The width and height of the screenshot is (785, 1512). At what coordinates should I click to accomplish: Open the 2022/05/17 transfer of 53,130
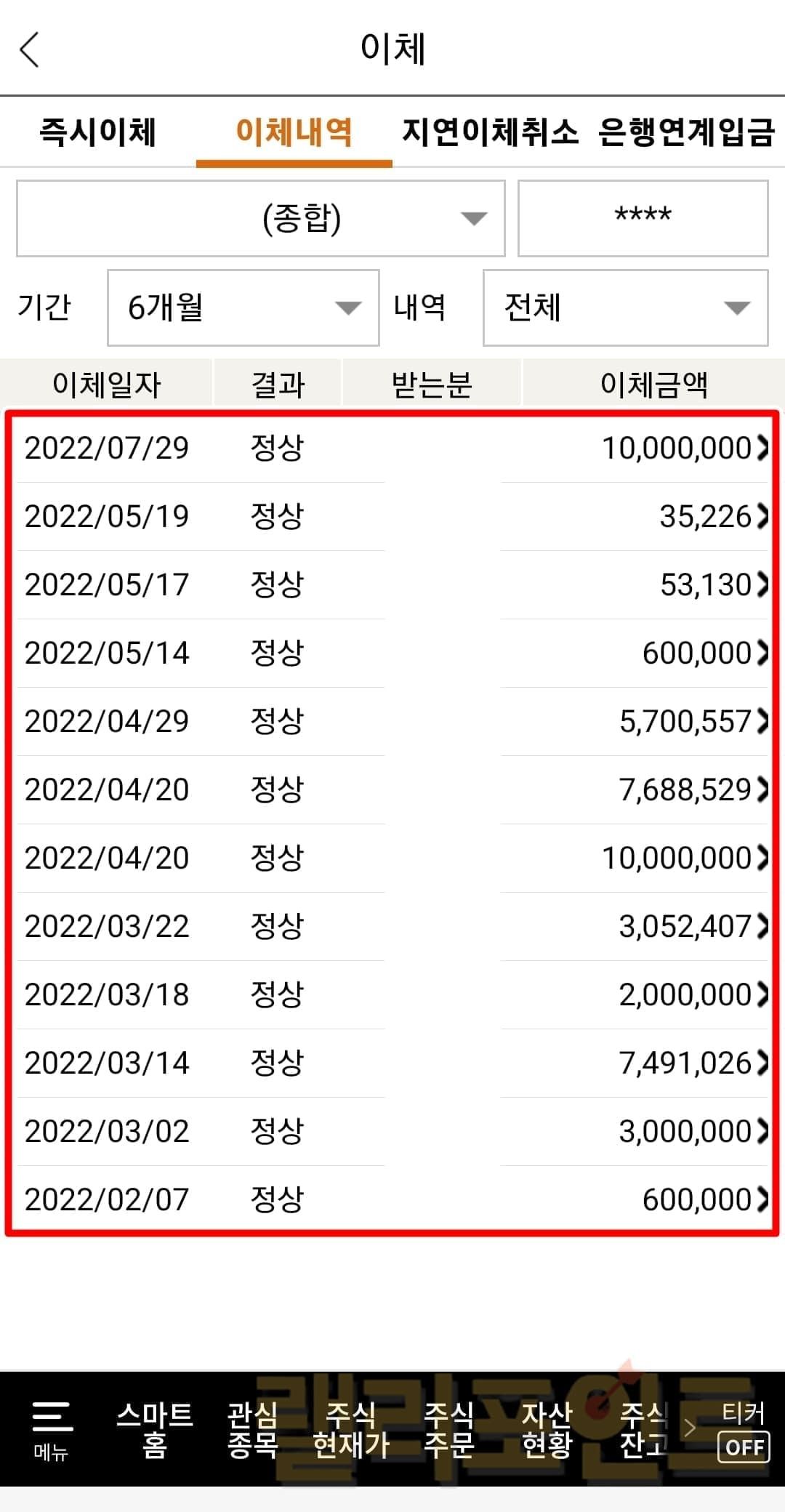392,584
